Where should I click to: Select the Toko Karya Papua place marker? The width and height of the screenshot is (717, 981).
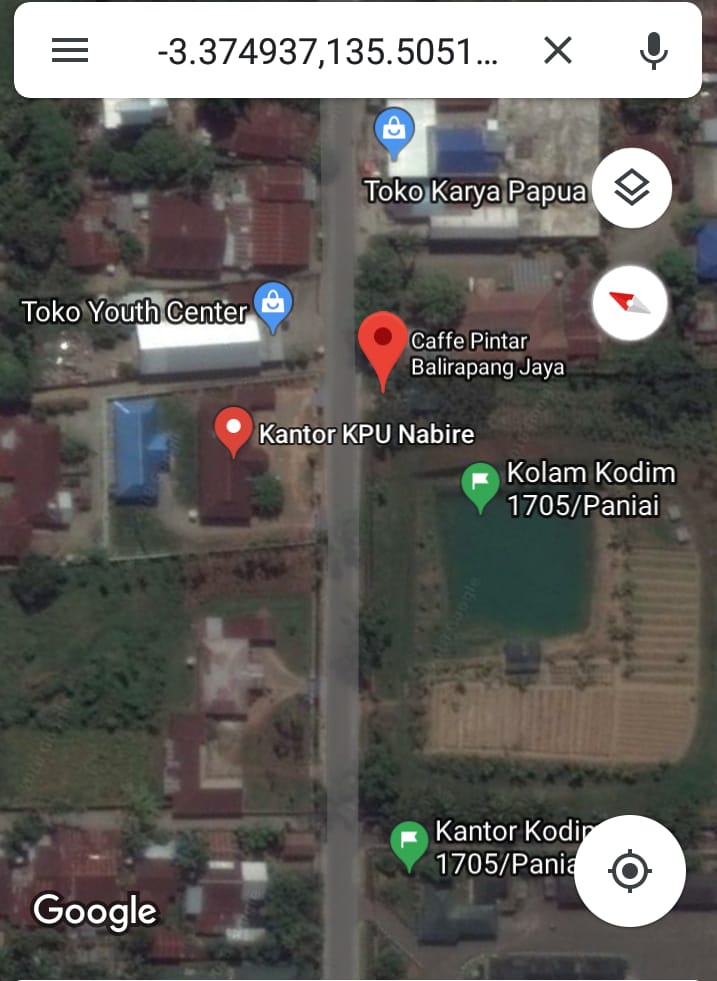click(x=394, y=132)
